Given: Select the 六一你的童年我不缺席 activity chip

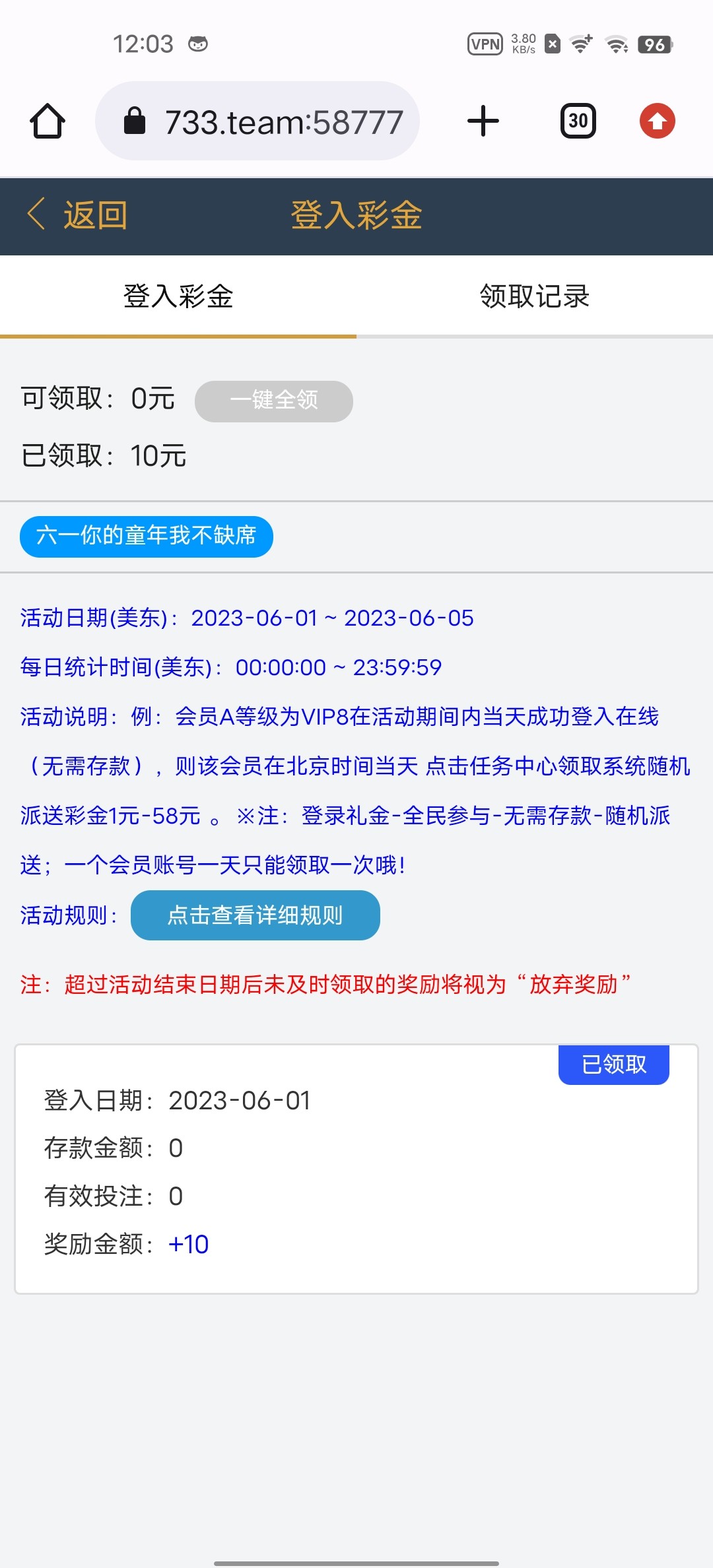Looking at the screenshot, I should pyautogui.click(x=146, y=536).
